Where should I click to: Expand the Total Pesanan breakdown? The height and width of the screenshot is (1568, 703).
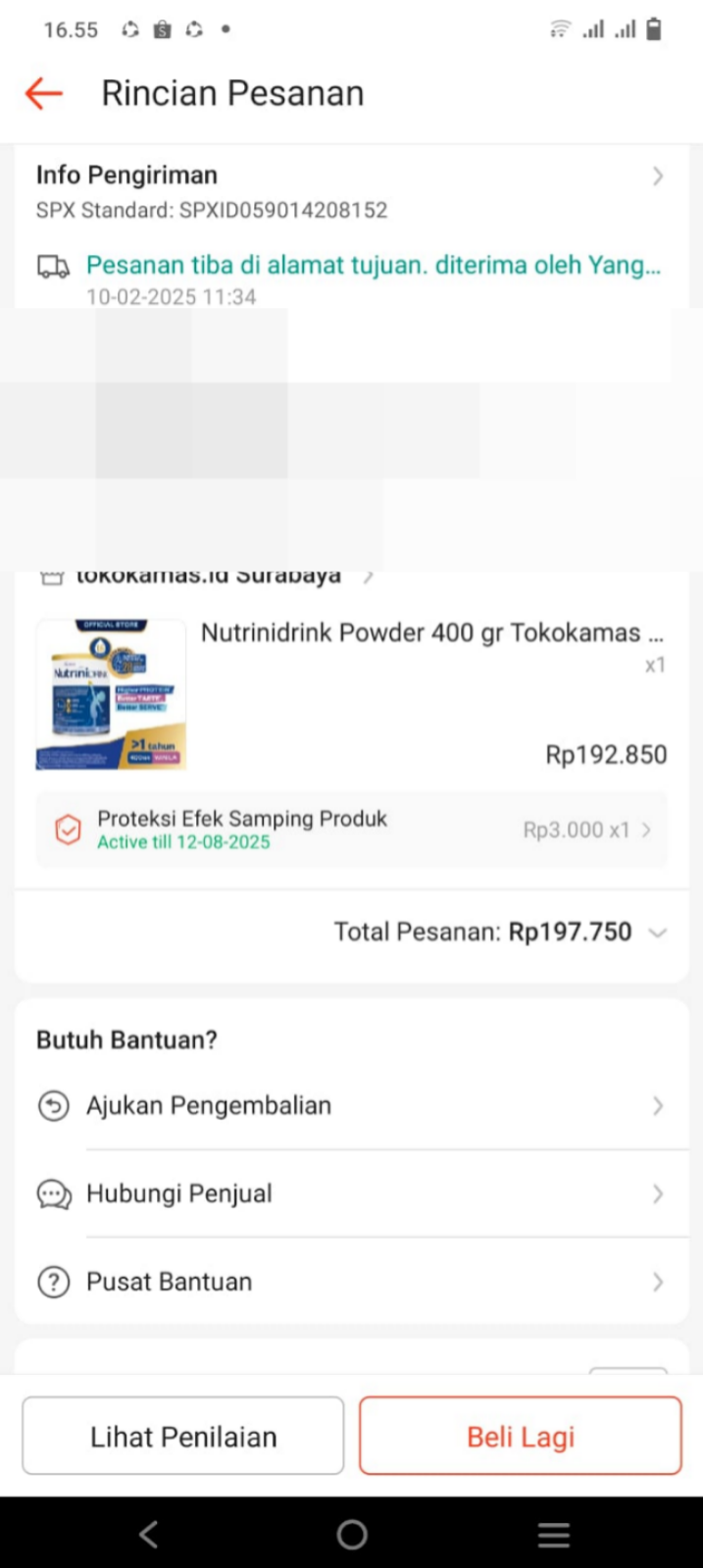coord(657,932)
